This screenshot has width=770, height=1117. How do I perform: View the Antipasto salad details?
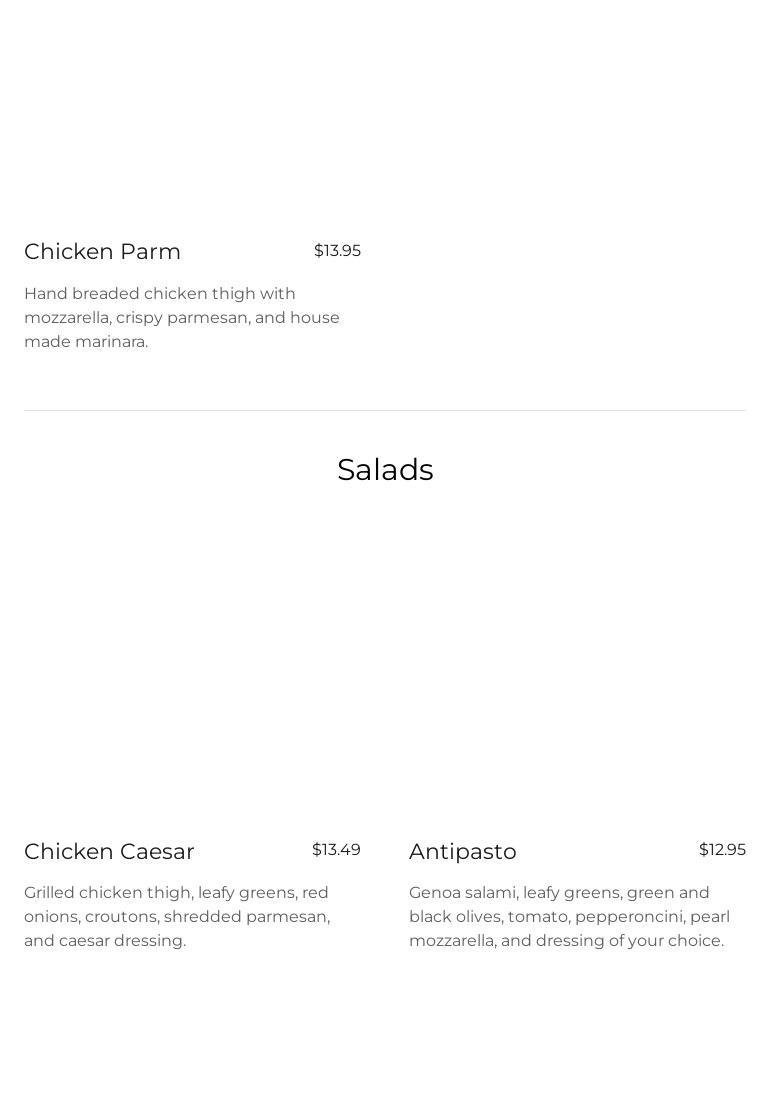pyautogui.click(x=463, y=852)
